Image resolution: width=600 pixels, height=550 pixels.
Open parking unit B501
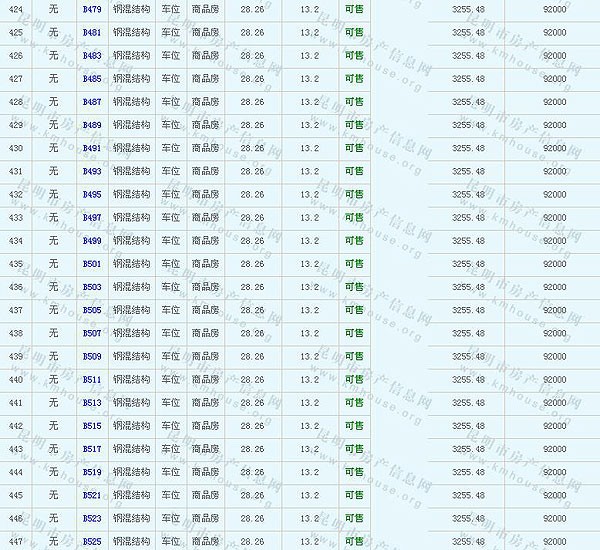tap(91, 264)
